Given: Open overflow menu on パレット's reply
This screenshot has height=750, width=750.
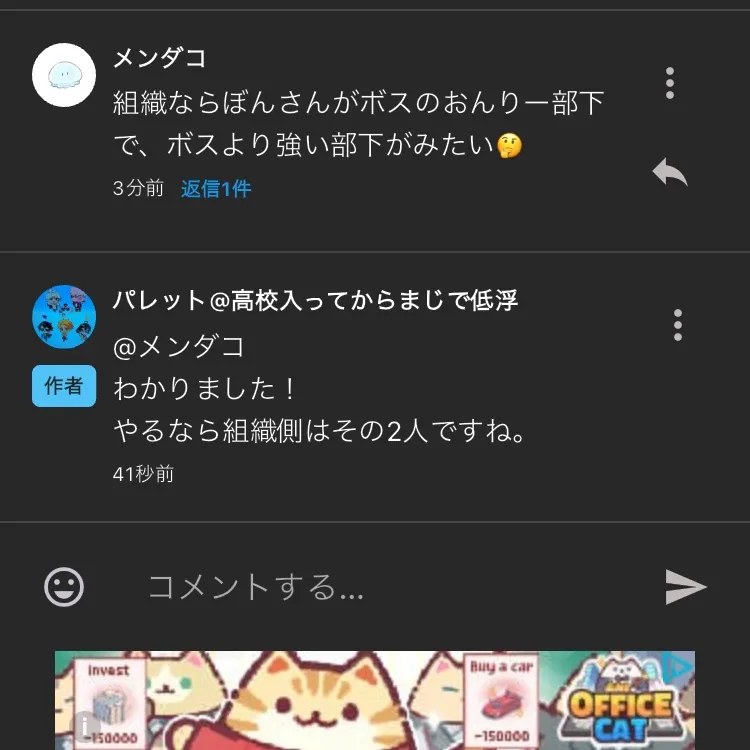Looking at the screenshot, I should (678, 325).
